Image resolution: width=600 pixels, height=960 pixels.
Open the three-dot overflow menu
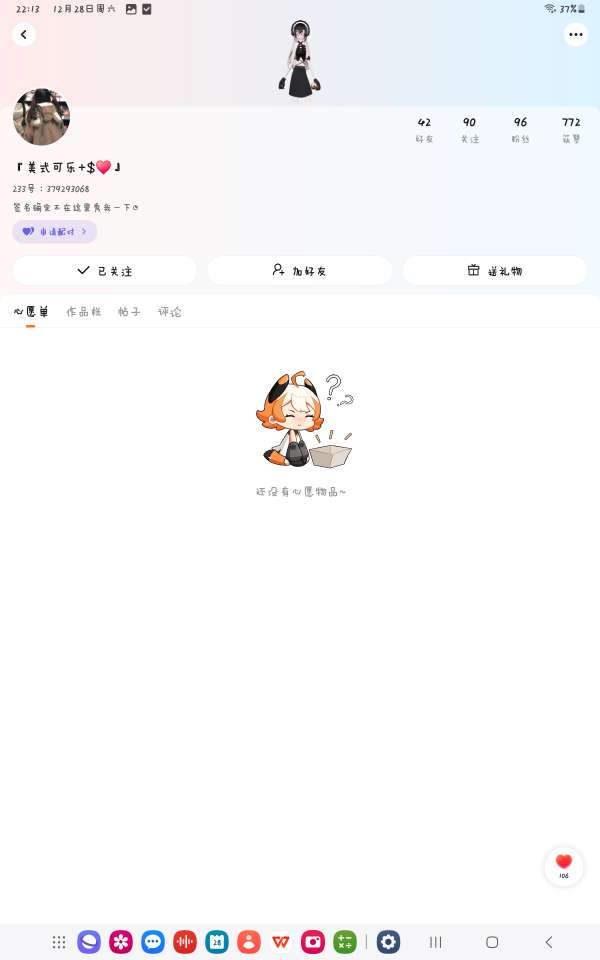coord(575,35)
